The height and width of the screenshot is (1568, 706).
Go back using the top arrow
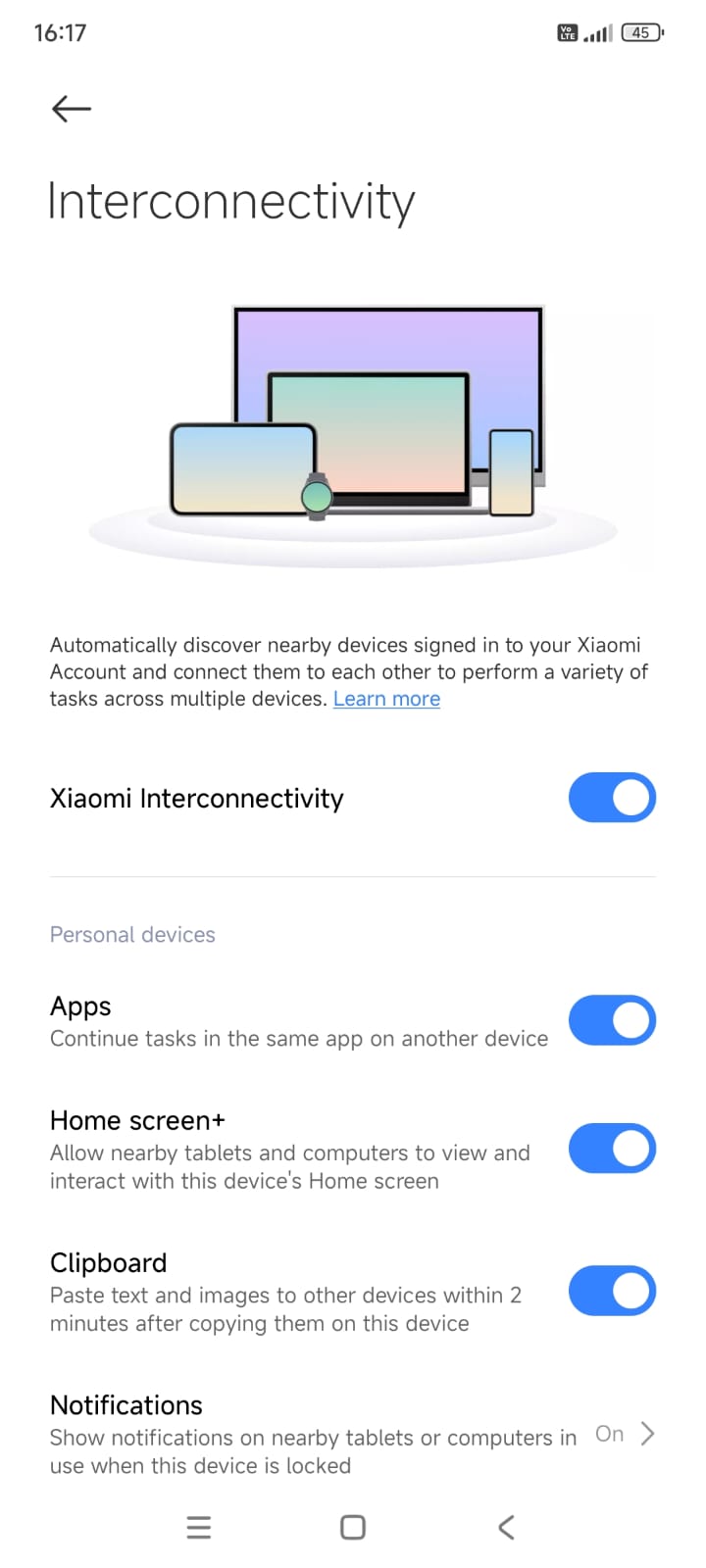tap(71, 108)
